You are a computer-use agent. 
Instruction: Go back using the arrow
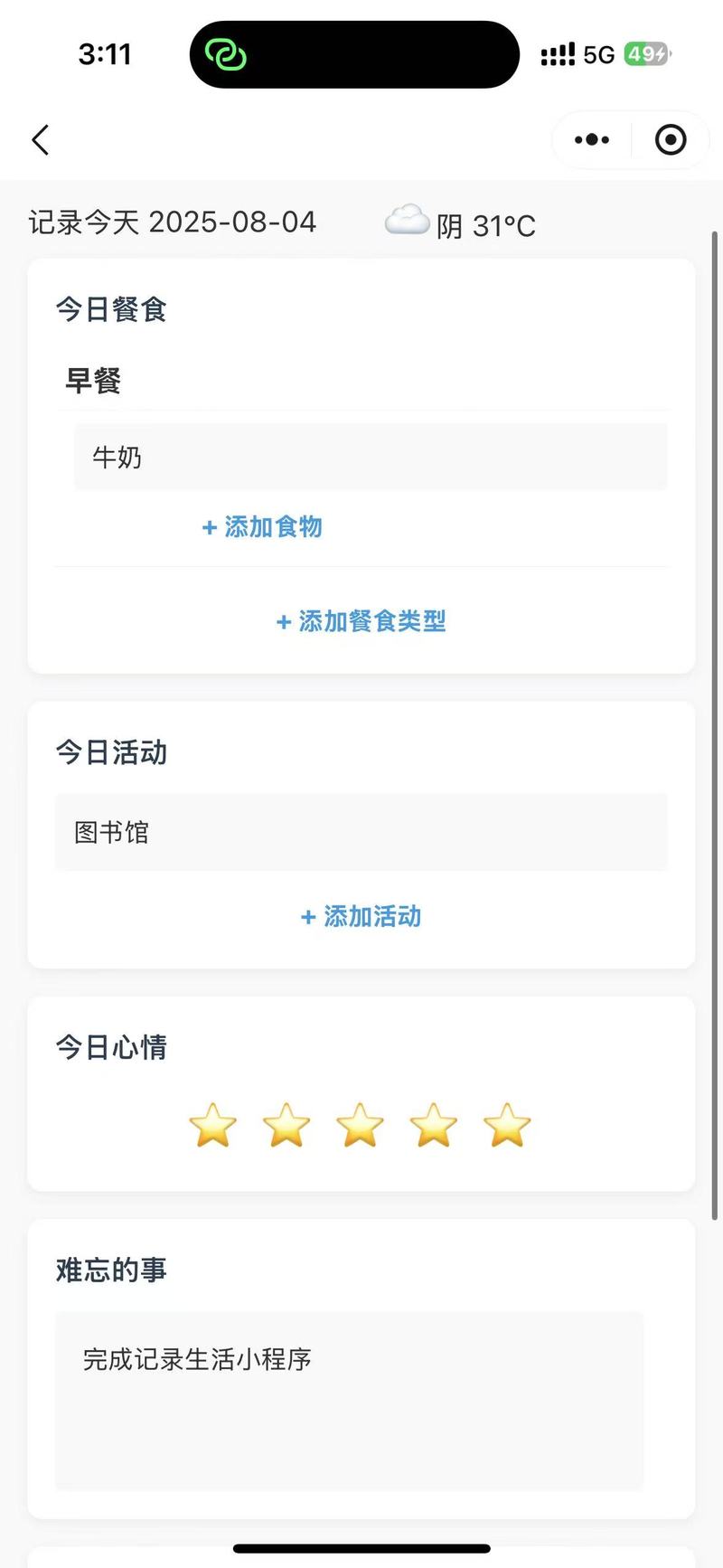(41, 140)
